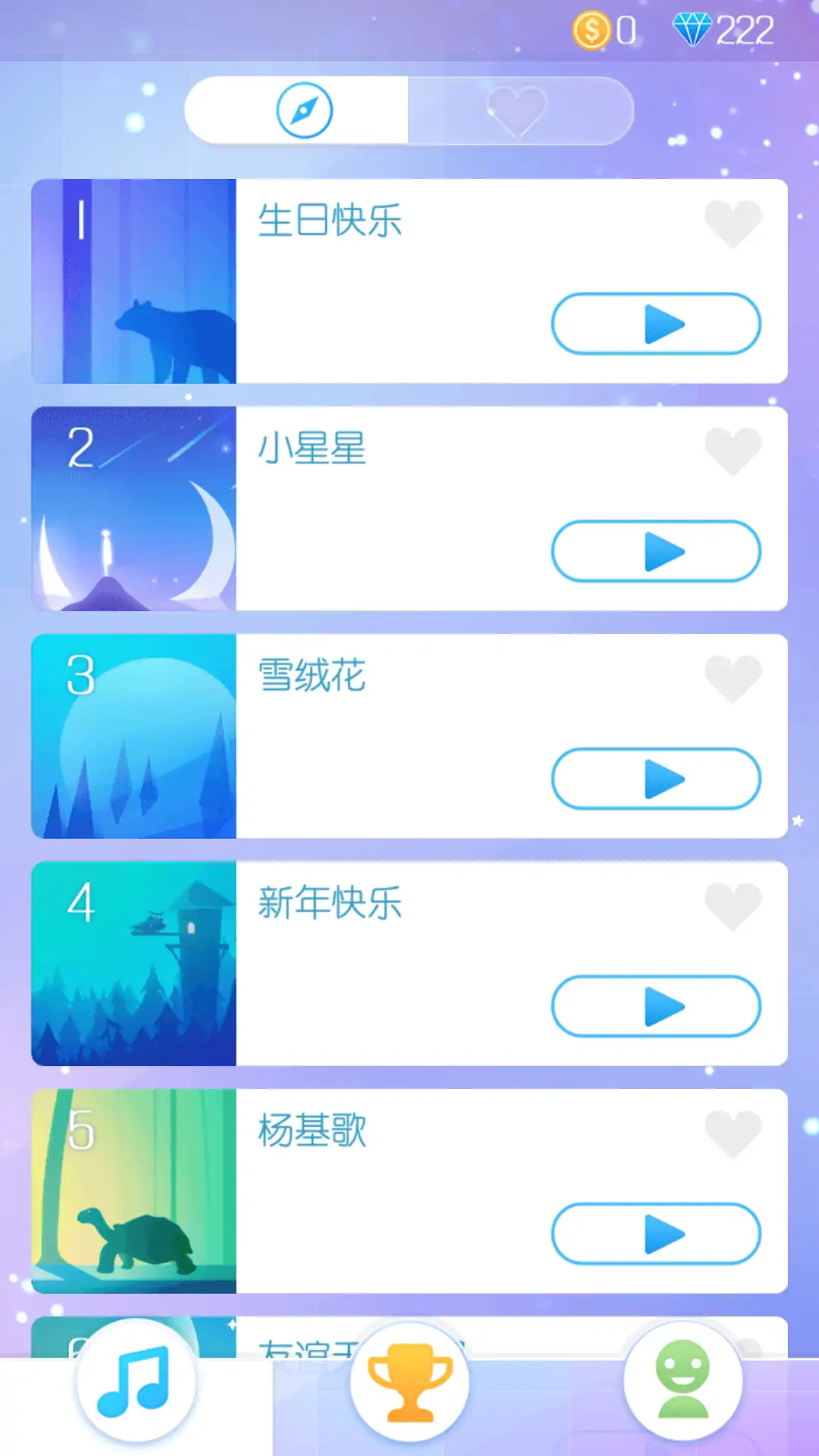The height and width of the screenshot is (1456, 819).
Task: Add 小星星 to favorites
Action: click(733, 450)
